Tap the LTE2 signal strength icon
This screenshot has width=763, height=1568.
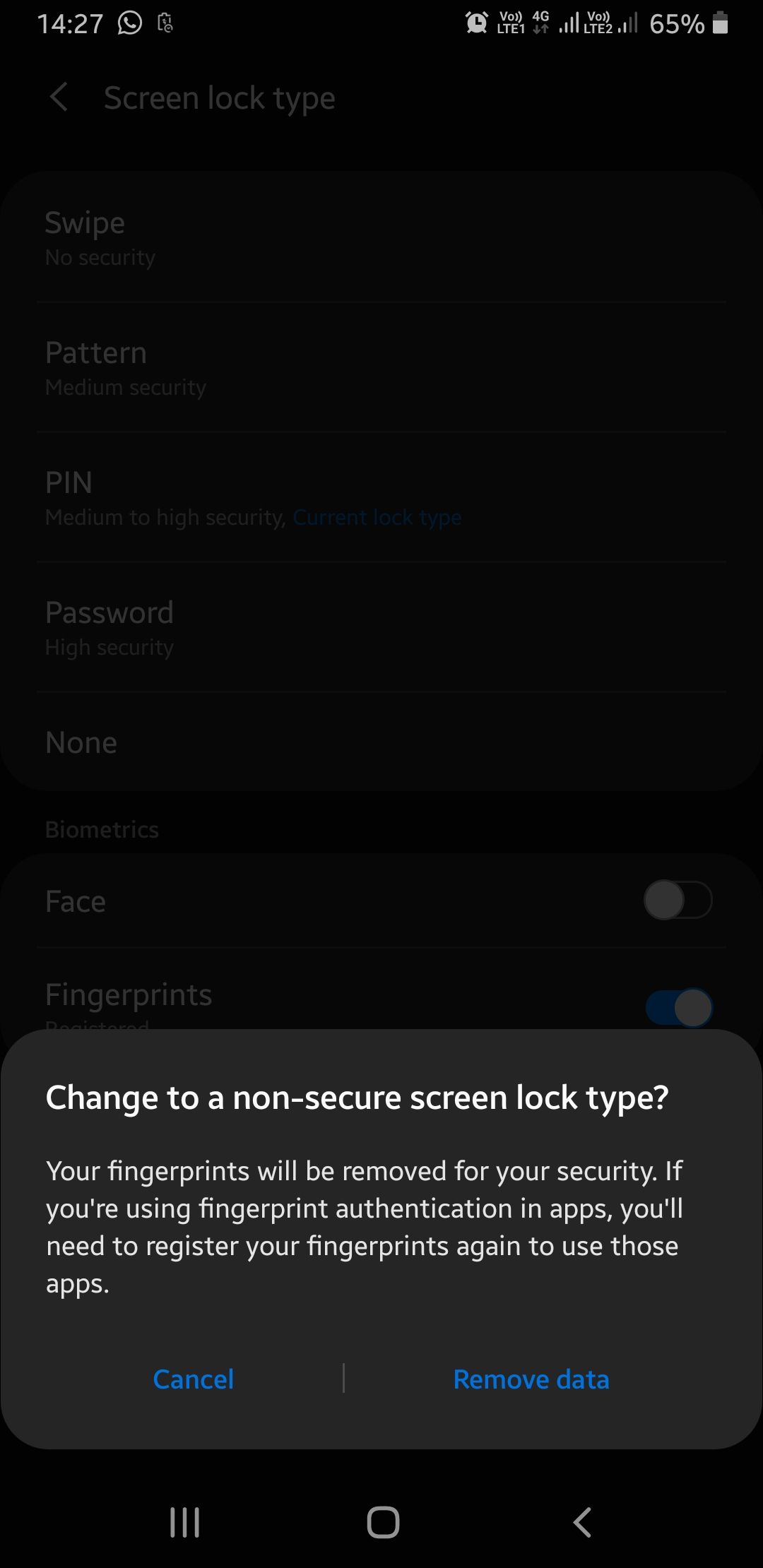627,24
